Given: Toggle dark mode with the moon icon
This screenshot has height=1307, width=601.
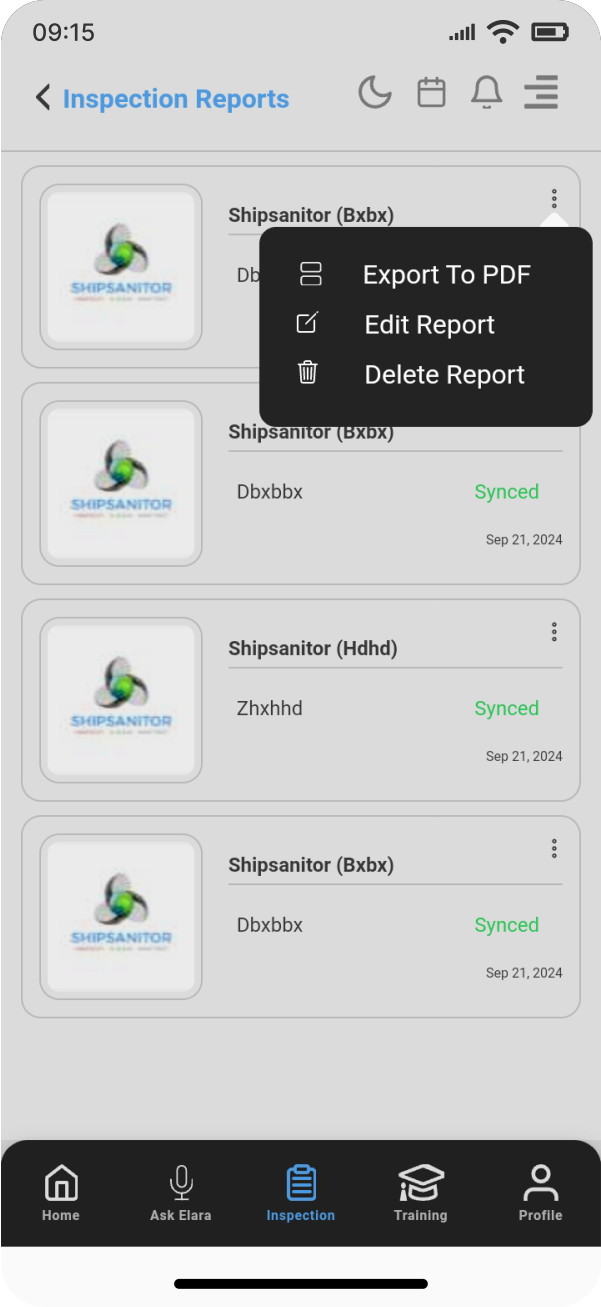Looking at the screenshot, I should 375,93.
